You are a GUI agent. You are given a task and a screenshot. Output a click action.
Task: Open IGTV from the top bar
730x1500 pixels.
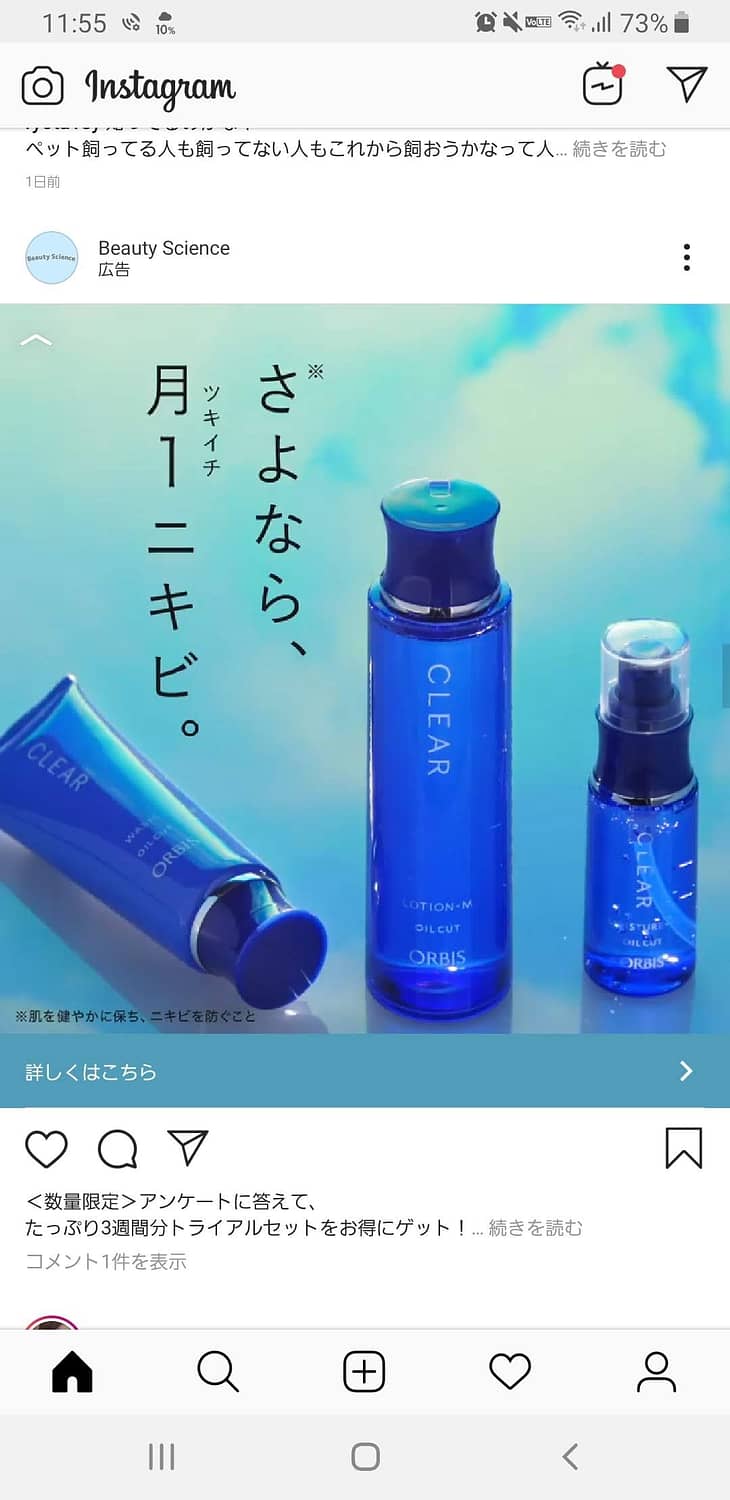[x=603, y=85]
